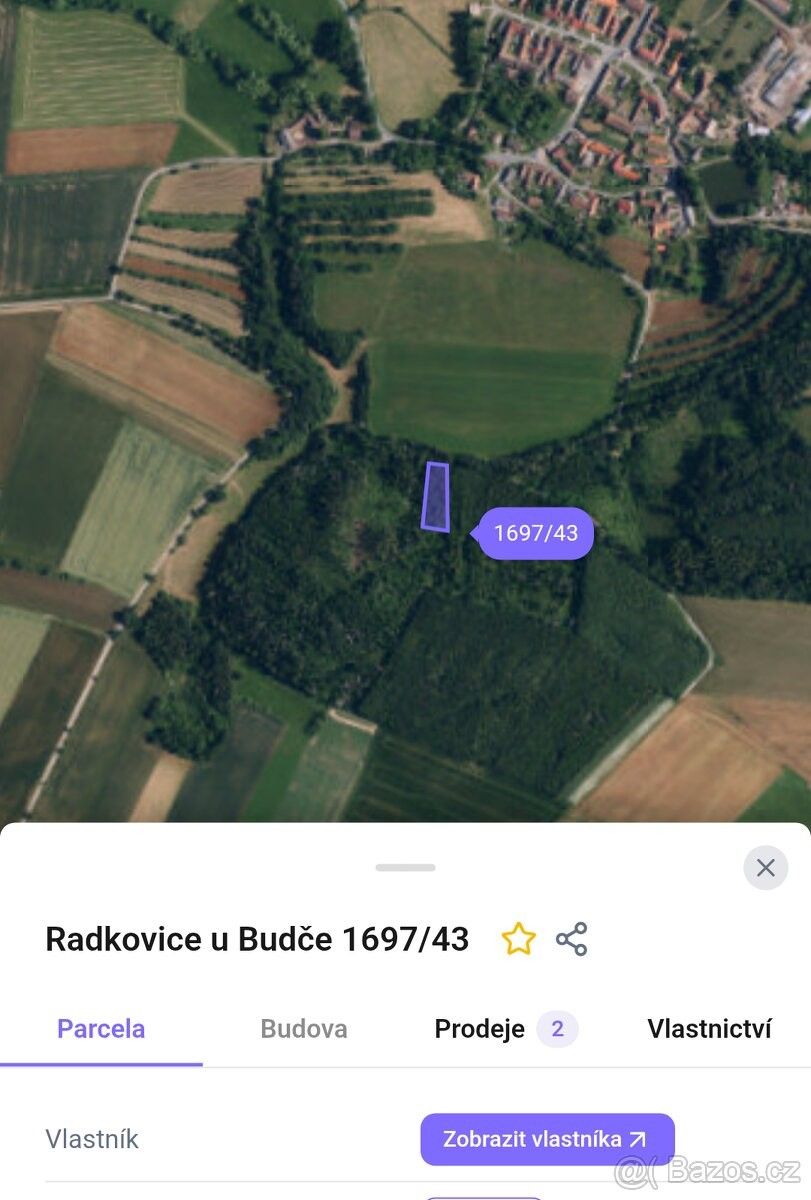Image resolution: width=811 pixels, height=1200 pixels.
Task: Click the Vlastník label in the info panel
Action: [x=92, y=1138]
